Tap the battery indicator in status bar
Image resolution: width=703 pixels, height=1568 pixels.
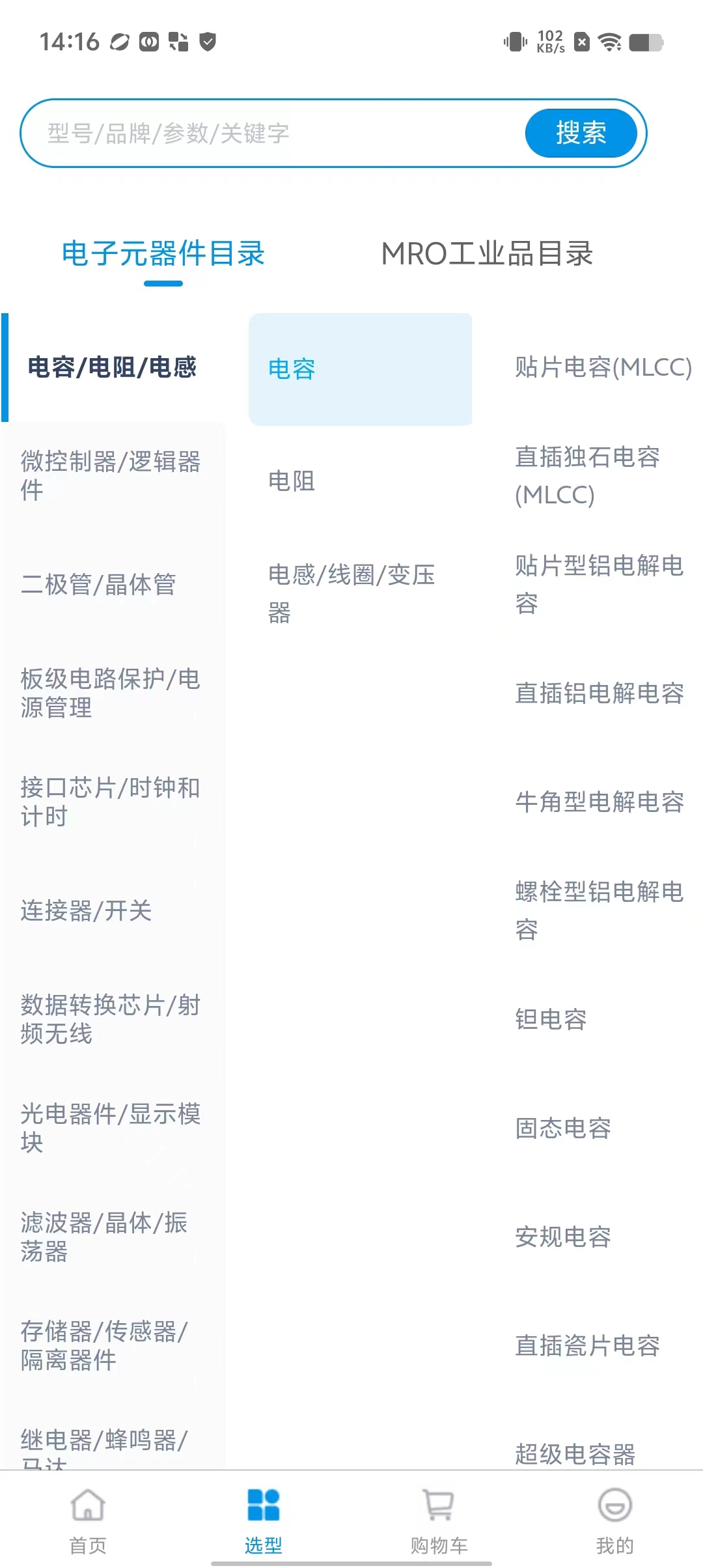pos(648,41)
